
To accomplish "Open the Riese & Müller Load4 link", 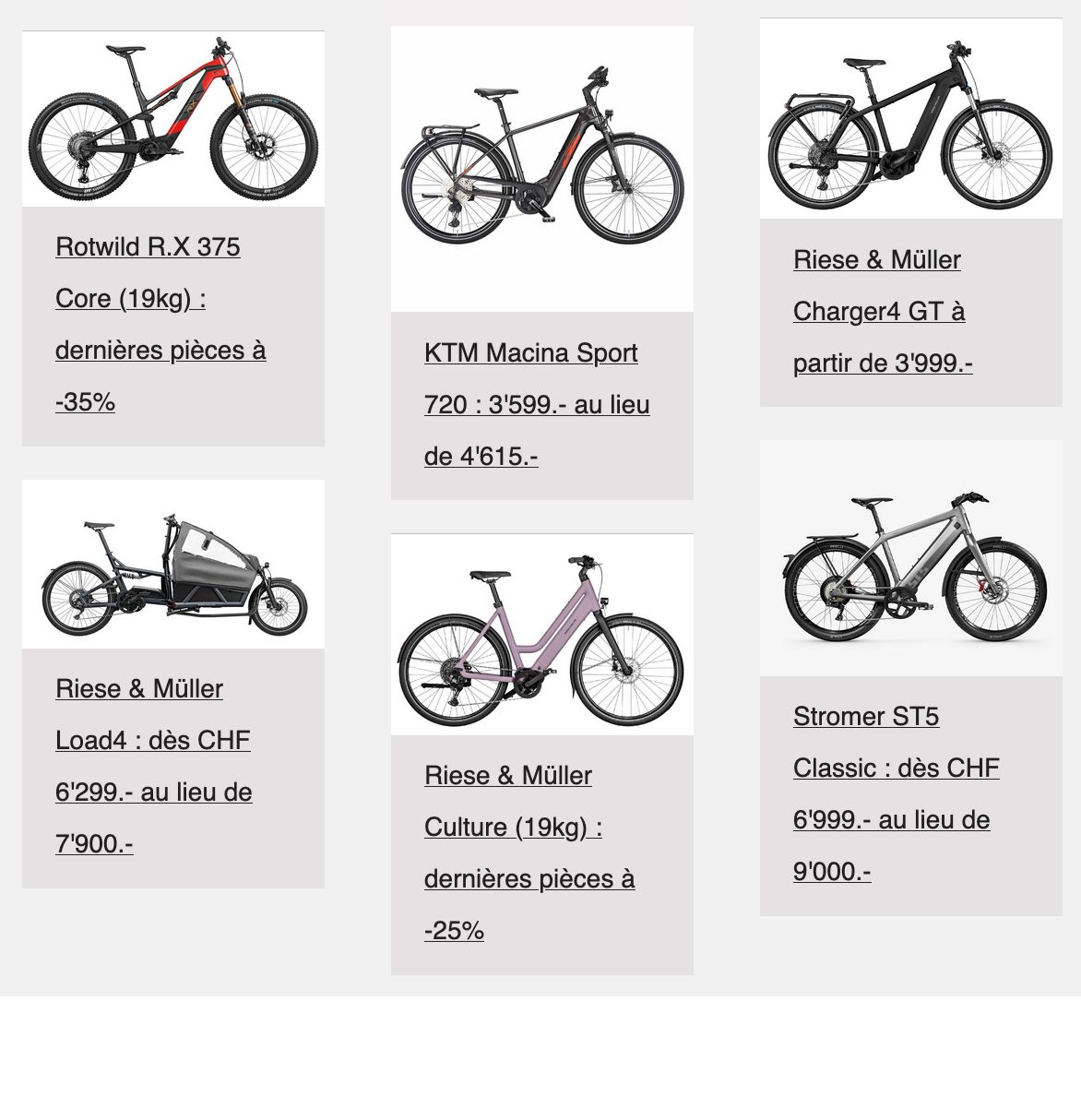I will point(138,689).
